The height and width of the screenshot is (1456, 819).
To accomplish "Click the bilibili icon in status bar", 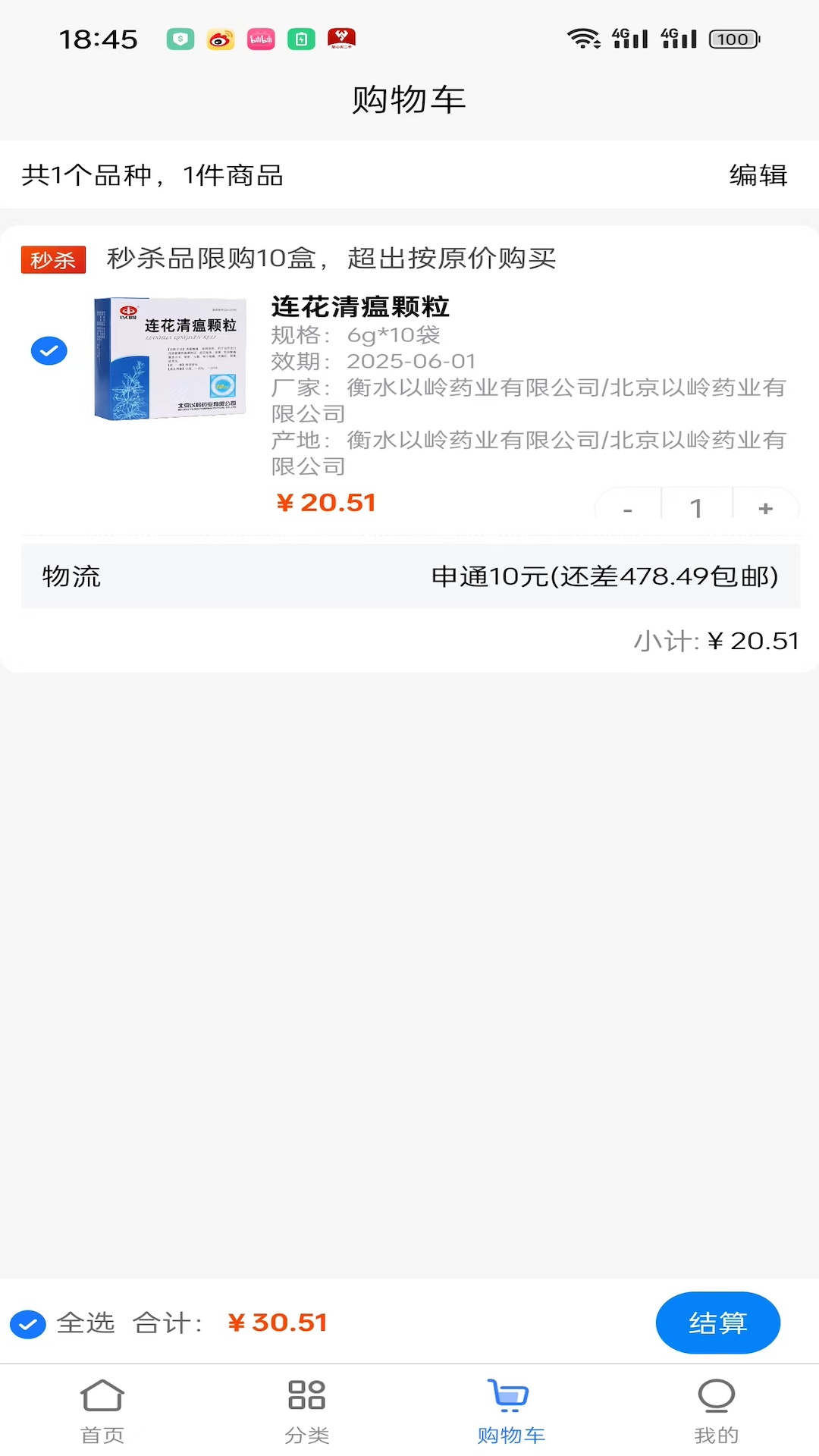I will click(260, 37).
